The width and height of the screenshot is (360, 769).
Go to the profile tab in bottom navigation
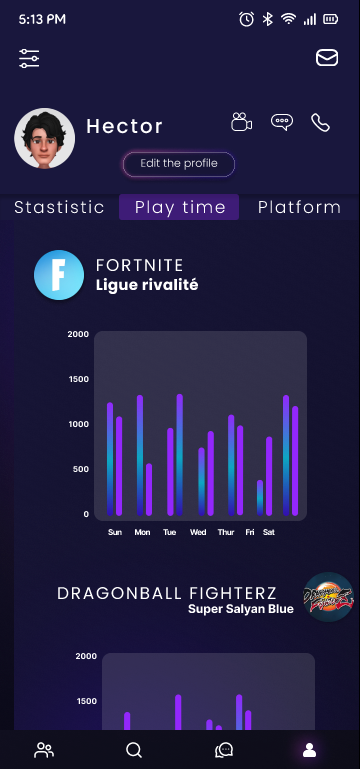coord(309,750)
